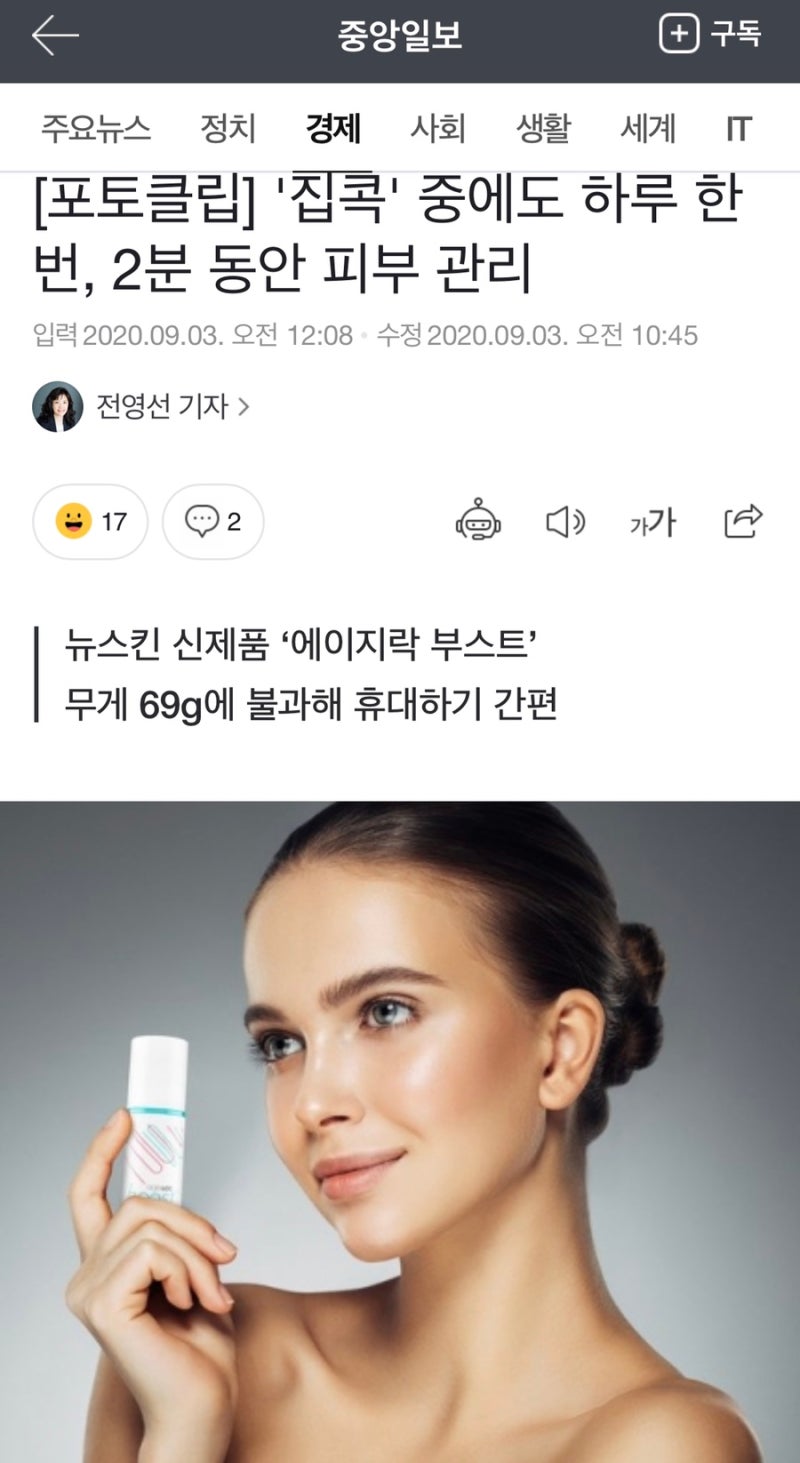This screenshot has height=1463, width=800.
Task: Subscribe to 중앙일보 with 구독 button
Action: point(711,36)
